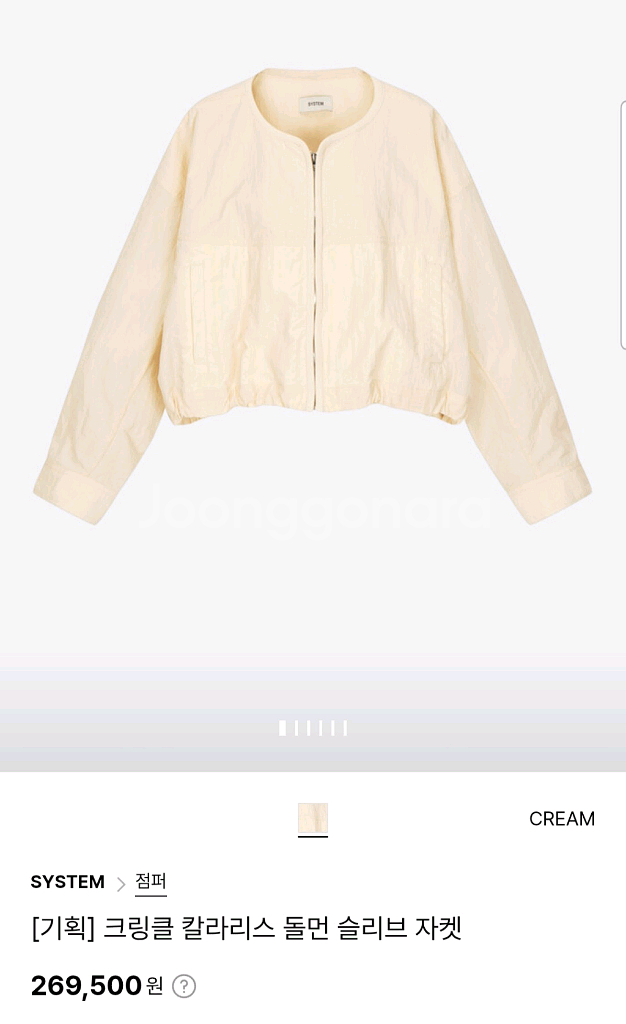Open the cream jacket product photo

tap(312, 300)
